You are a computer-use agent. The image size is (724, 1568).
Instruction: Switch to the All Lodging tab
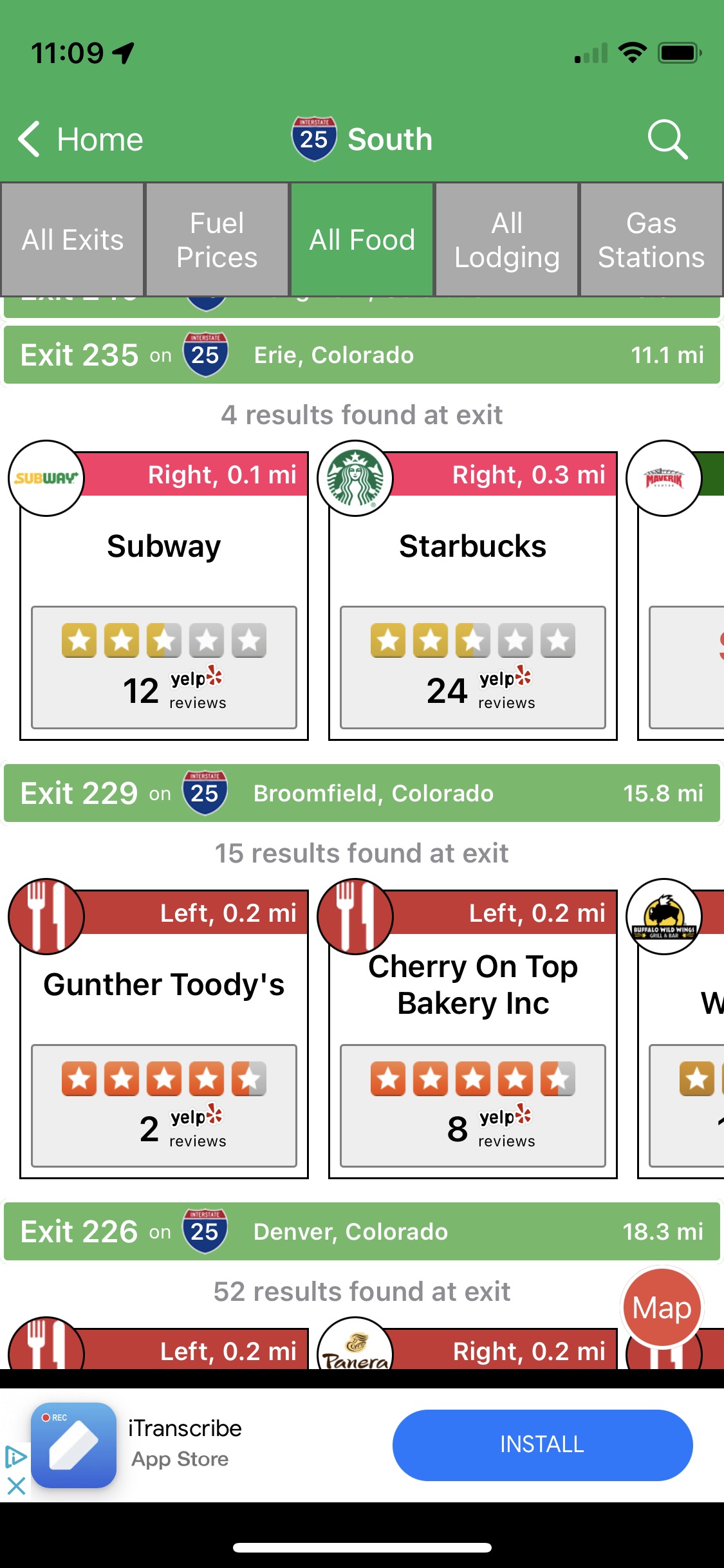(x=506, y=240)
